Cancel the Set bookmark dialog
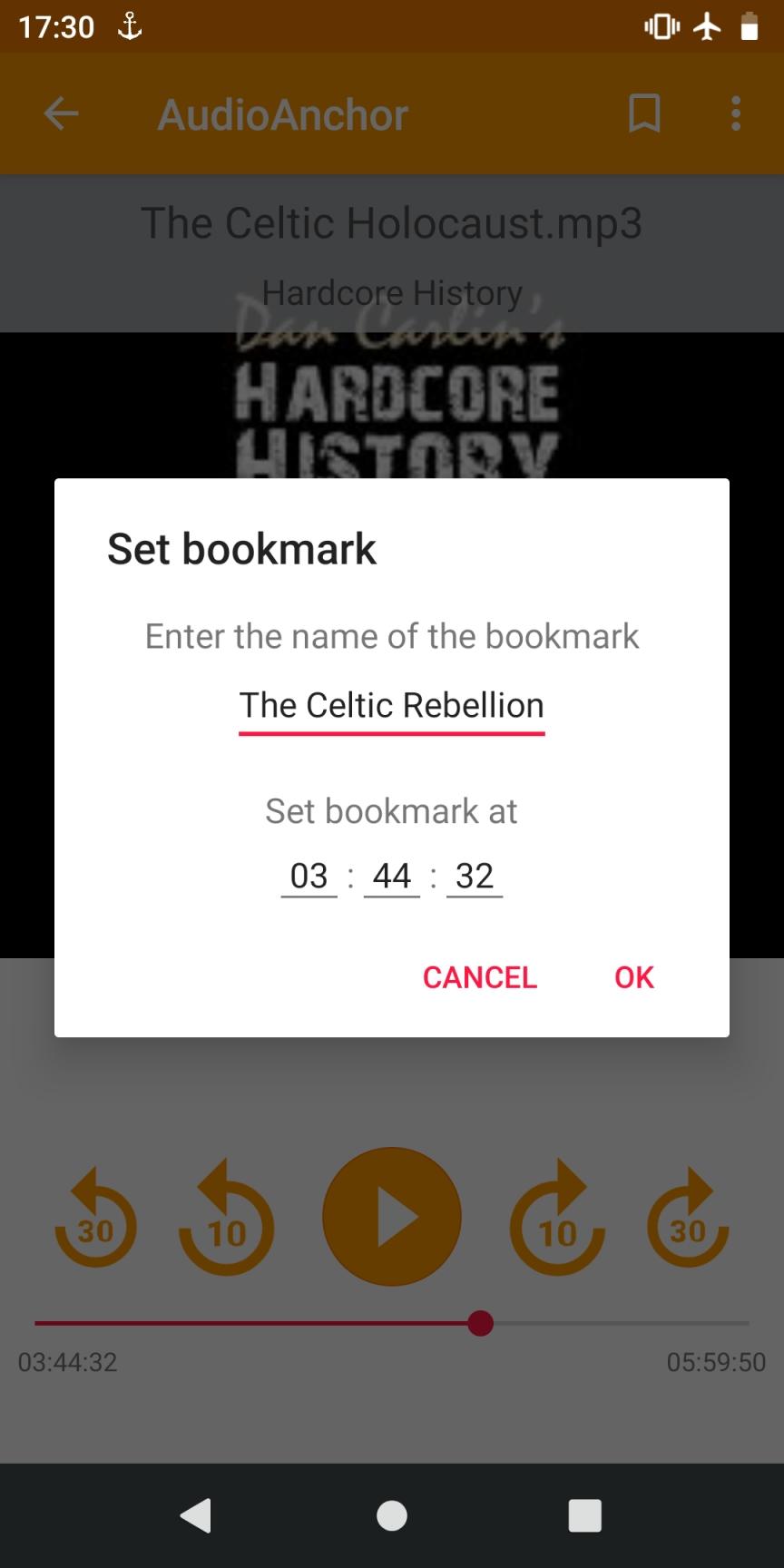Image resolution: width=784 pixels, height=1568 pixels. 480,977
